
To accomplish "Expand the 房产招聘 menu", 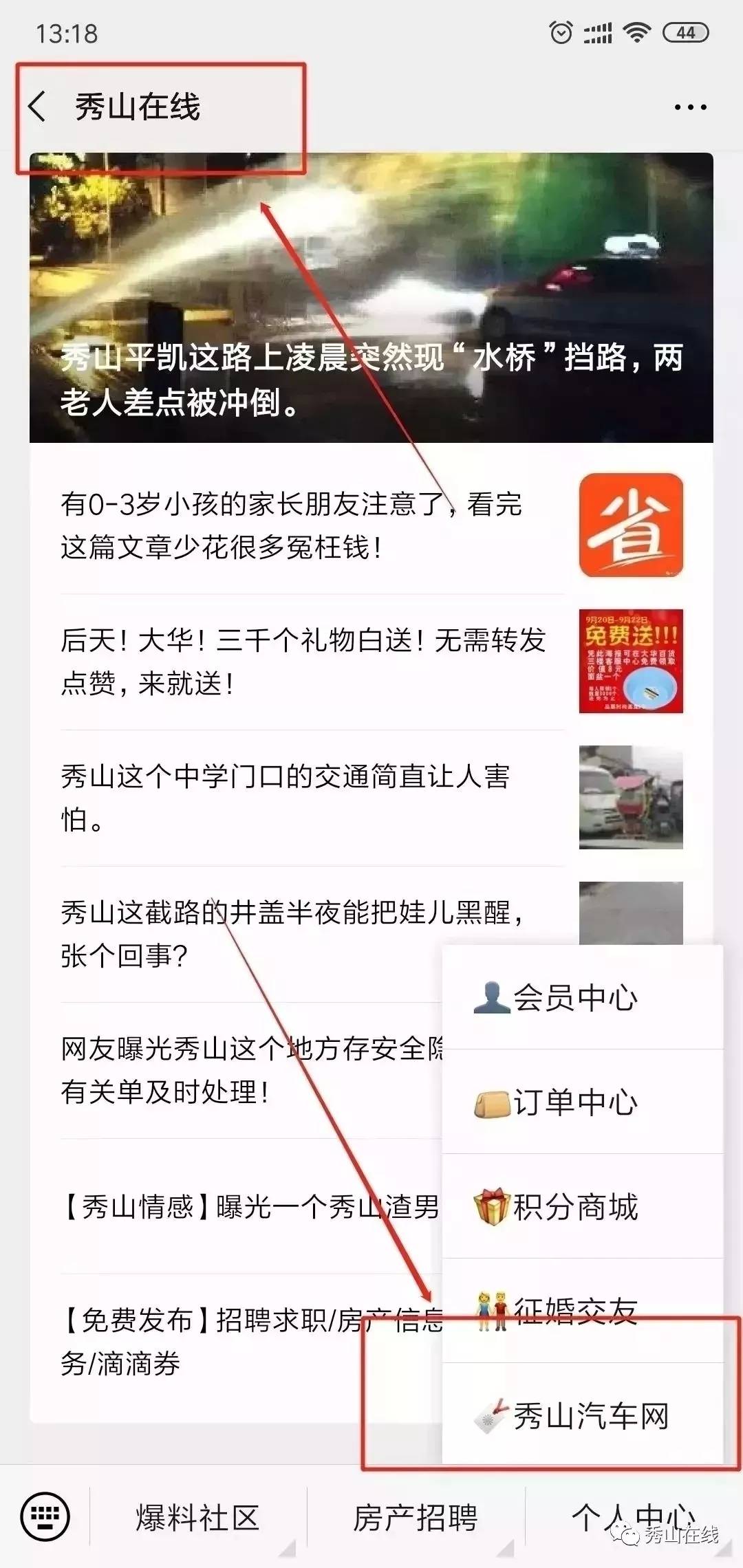I will (x=416, y=1517).
